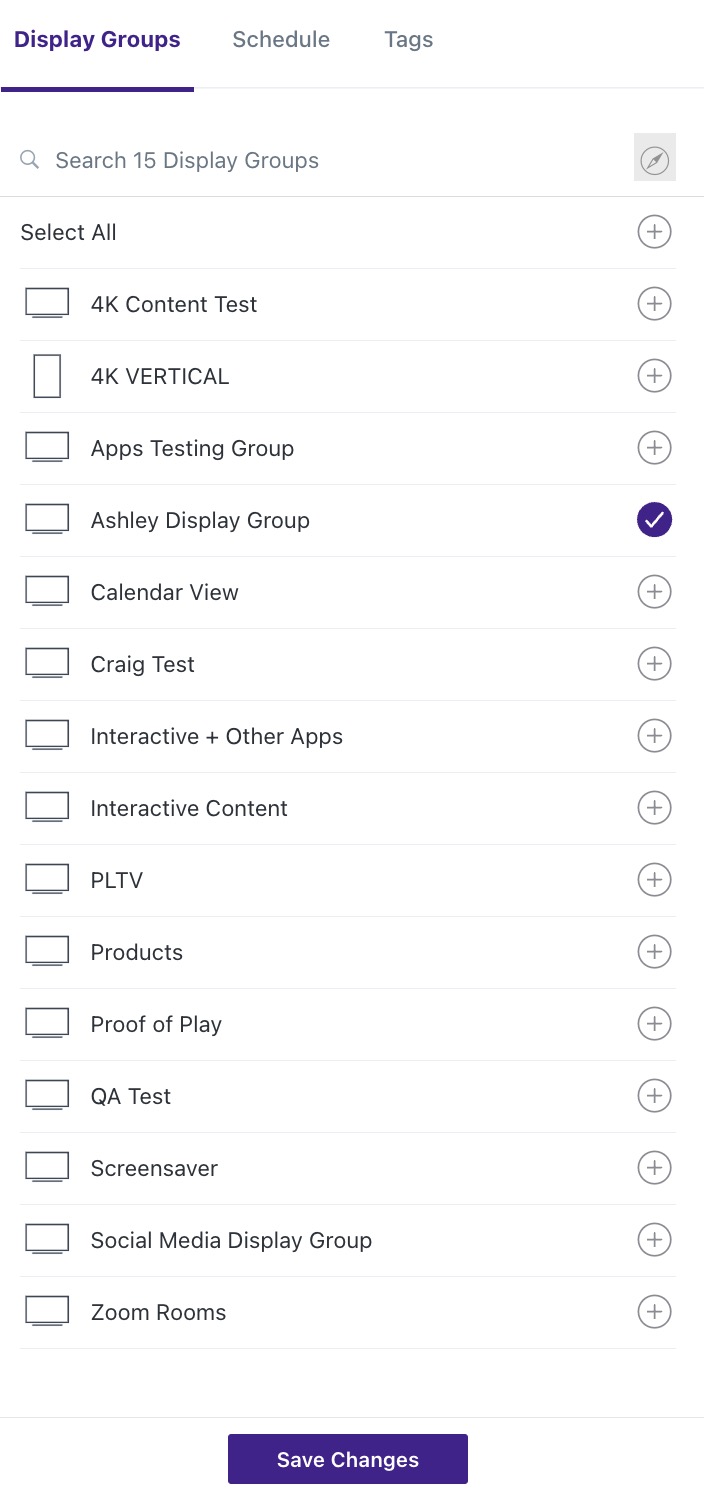Add the Proof of Play group
The height and width of the screenshot is (1496, 704).
[x=655, y=1024]
